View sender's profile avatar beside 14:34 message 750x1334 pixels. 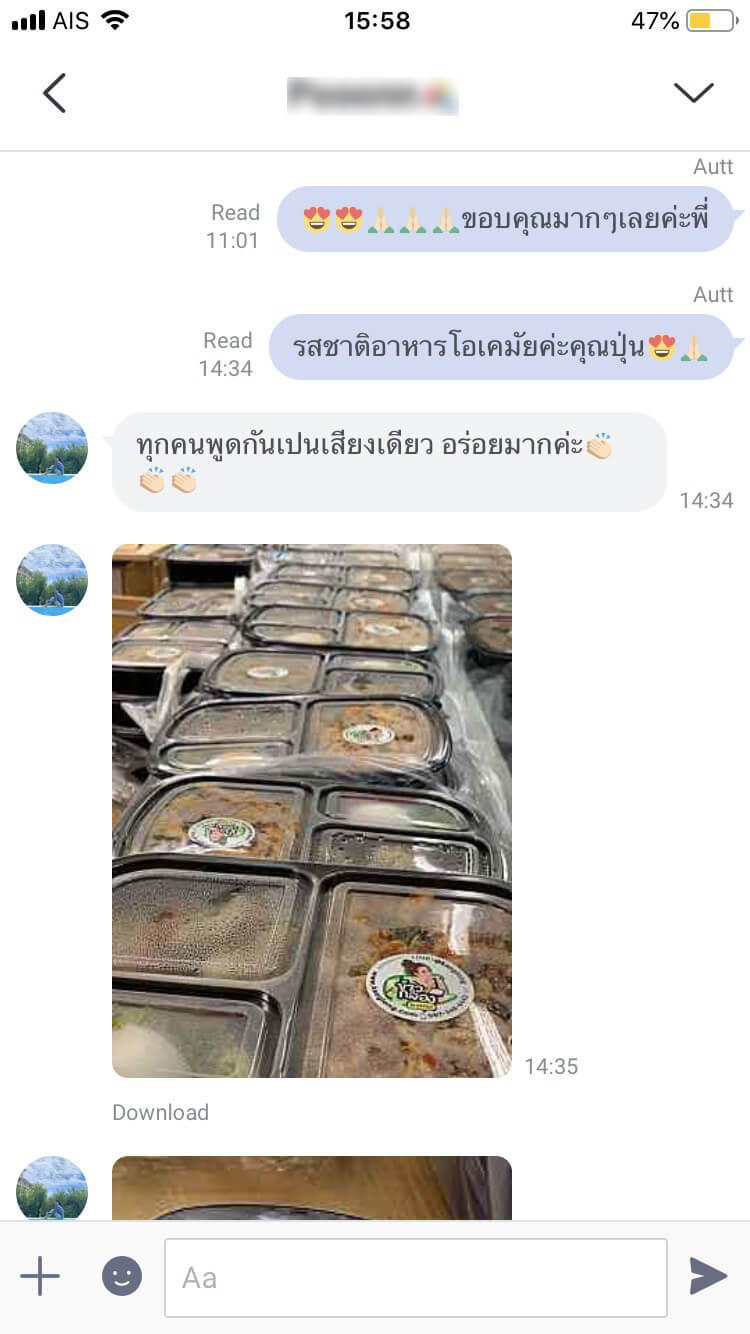tap(52, 448)
